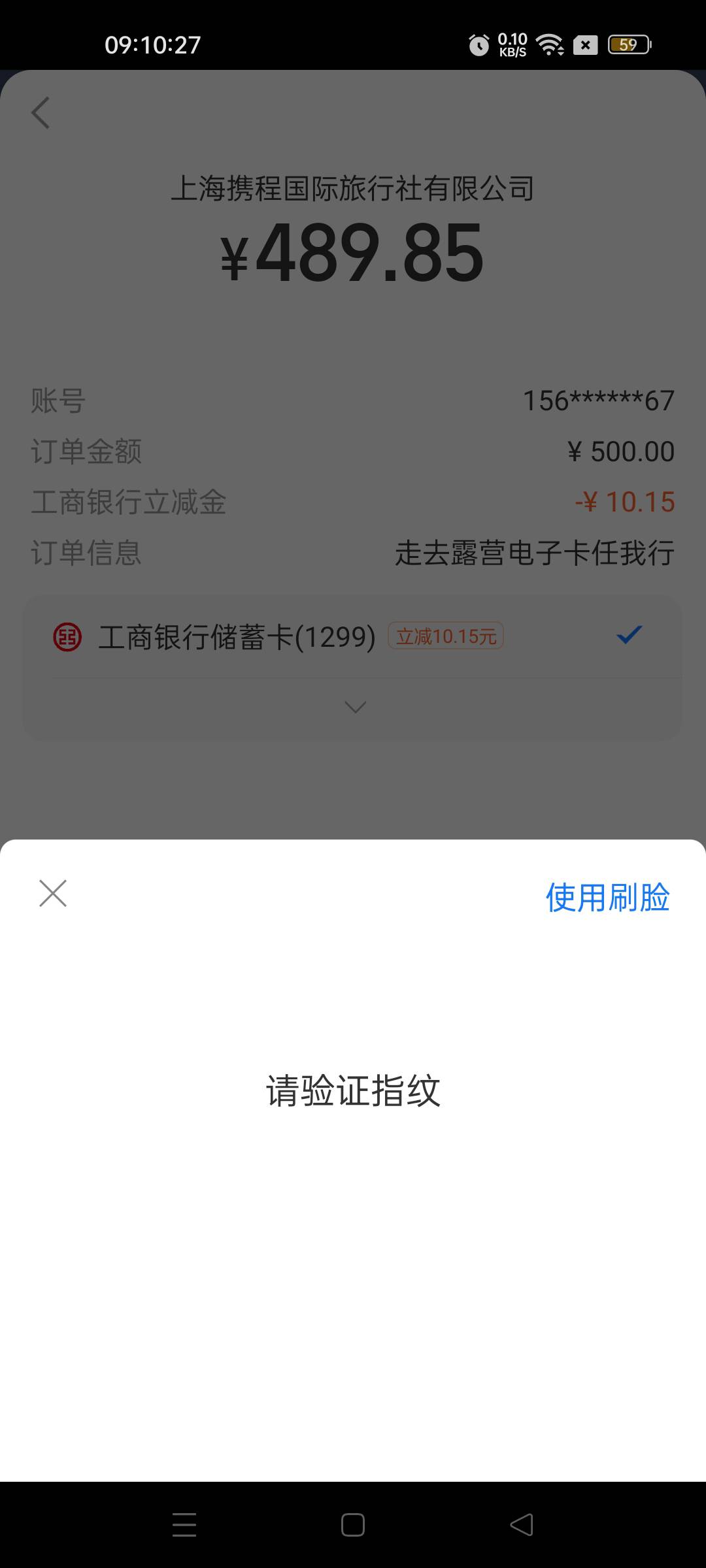The width and height of the screenshot is (706, 1568).
Task: Tap the system back button
Action: tap(522, 1525)
